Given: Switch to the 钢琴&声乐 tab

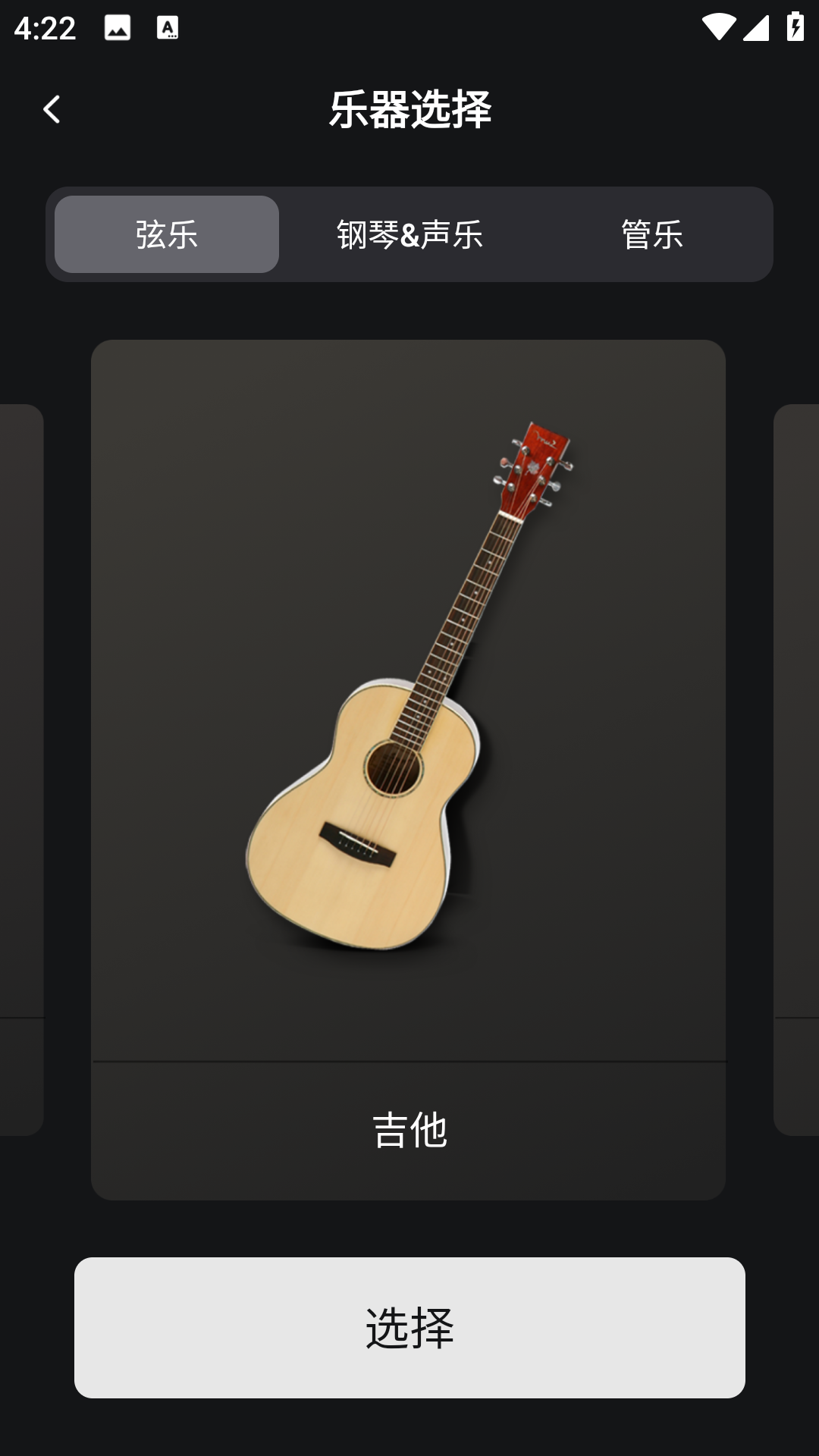Looking at the screenshot, I should tap(409, 234).
